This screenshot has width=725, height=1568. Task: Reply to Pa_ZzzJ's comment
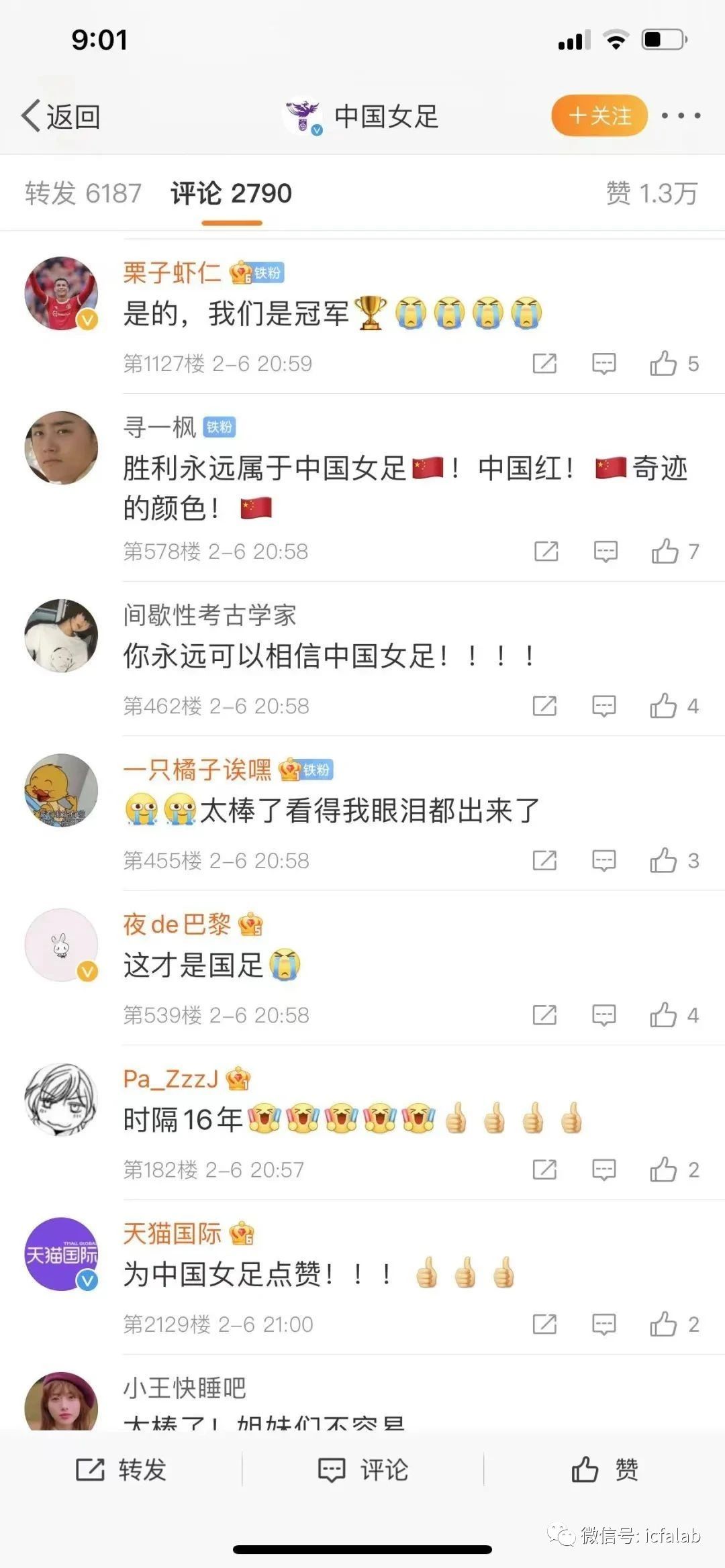tap(603, 1169)
